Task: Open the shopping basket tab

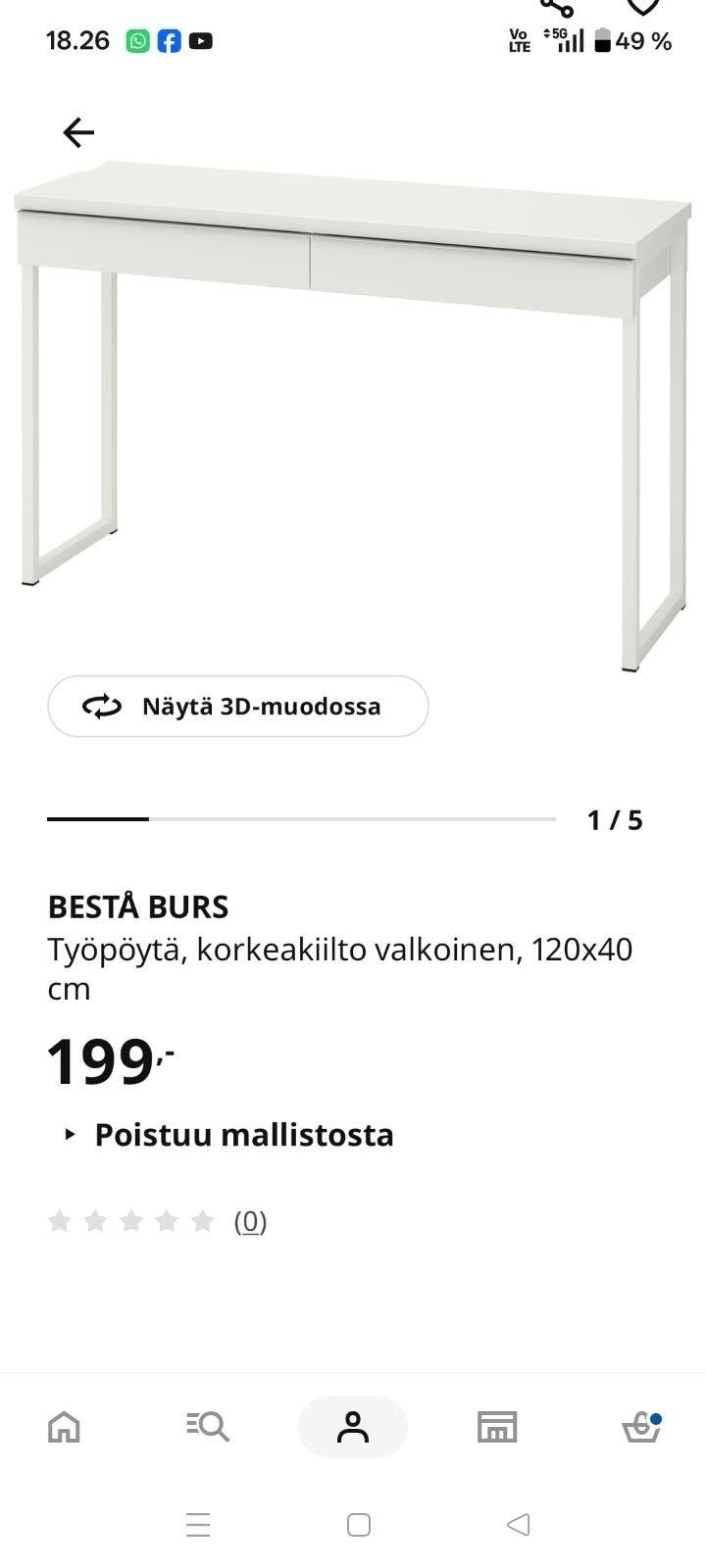Action: tap(642, 1427)
